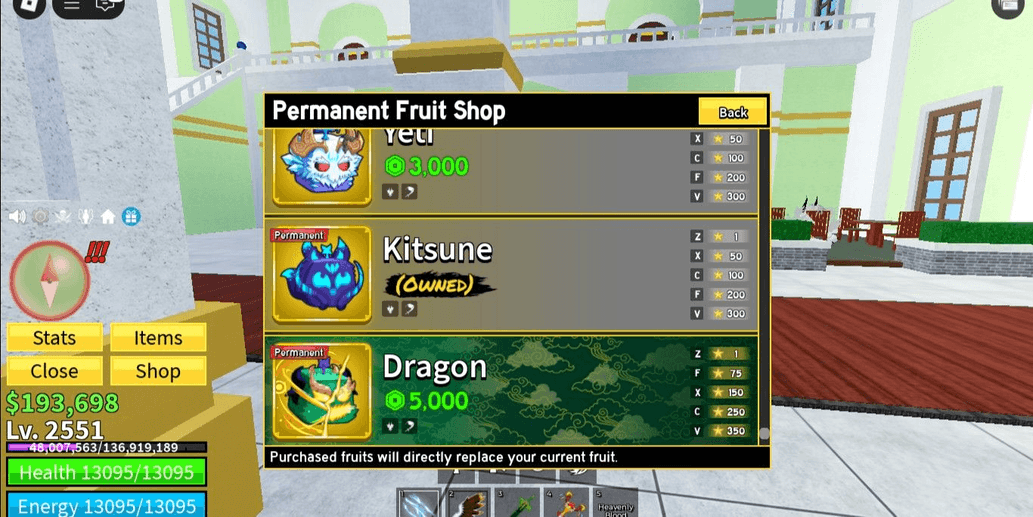Open the Roblox chat icon

click(x=106, y=6)
